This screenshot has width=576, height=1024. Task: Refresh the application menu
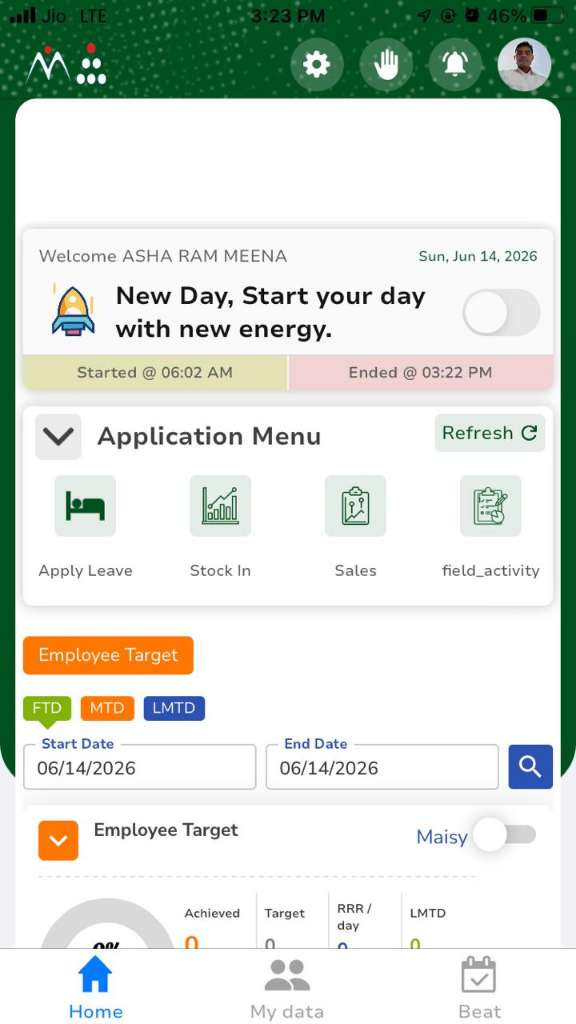pyautogui.click(x=490, y=433)
